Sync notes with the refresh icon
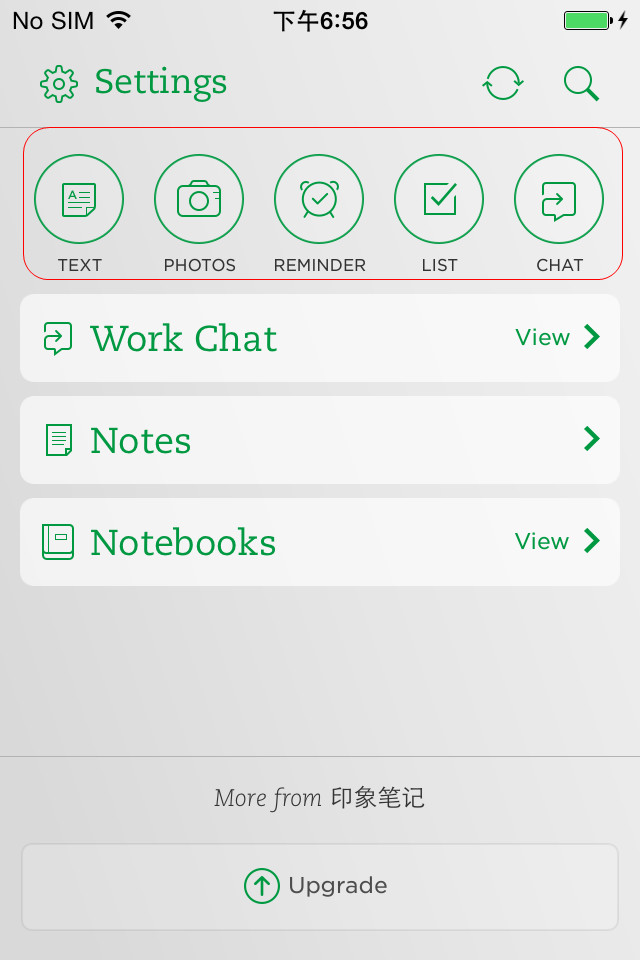The height and width of the screenshot is (960, 640). [502, 84]
